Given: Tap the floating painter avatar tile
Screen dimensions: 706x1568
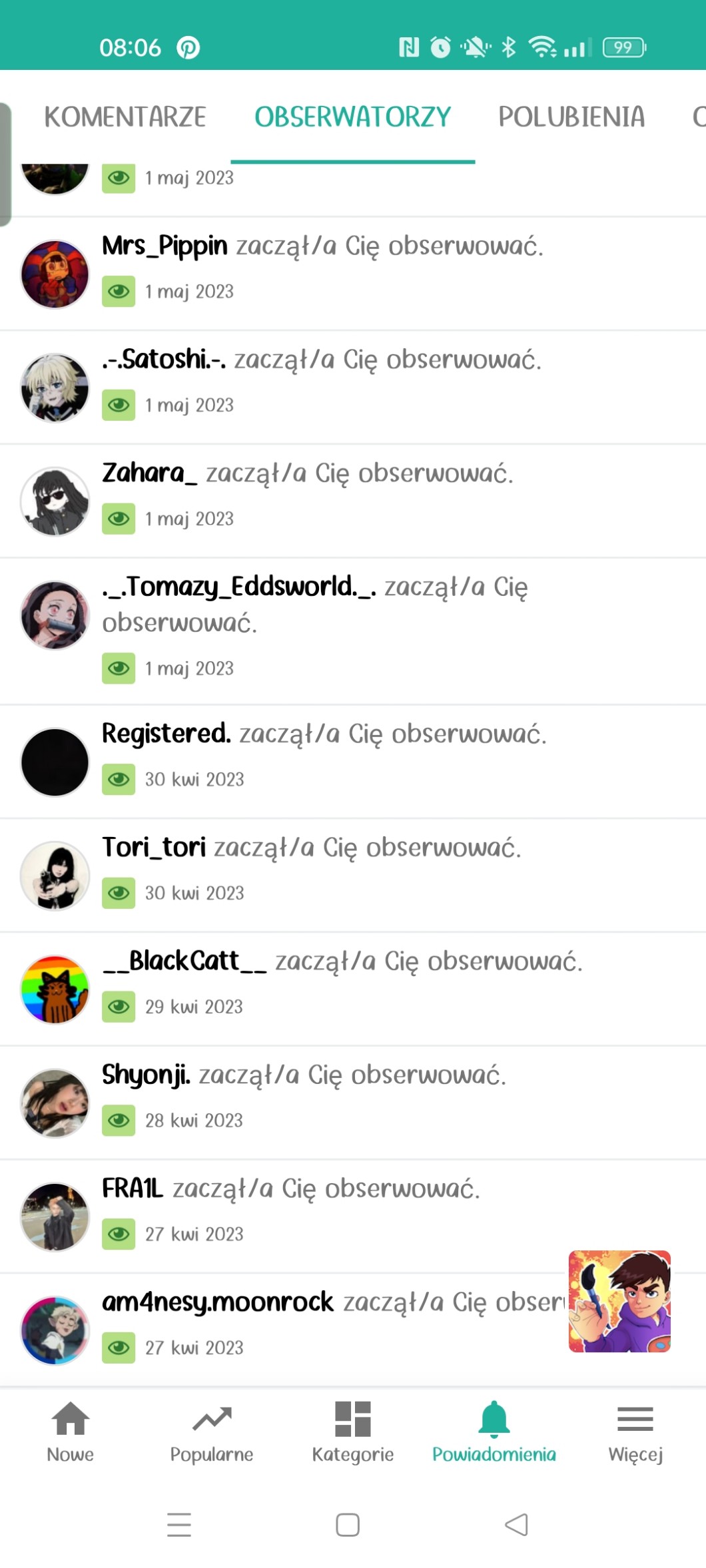Looking at the screenshot, I should click(x=619, y=1301).
